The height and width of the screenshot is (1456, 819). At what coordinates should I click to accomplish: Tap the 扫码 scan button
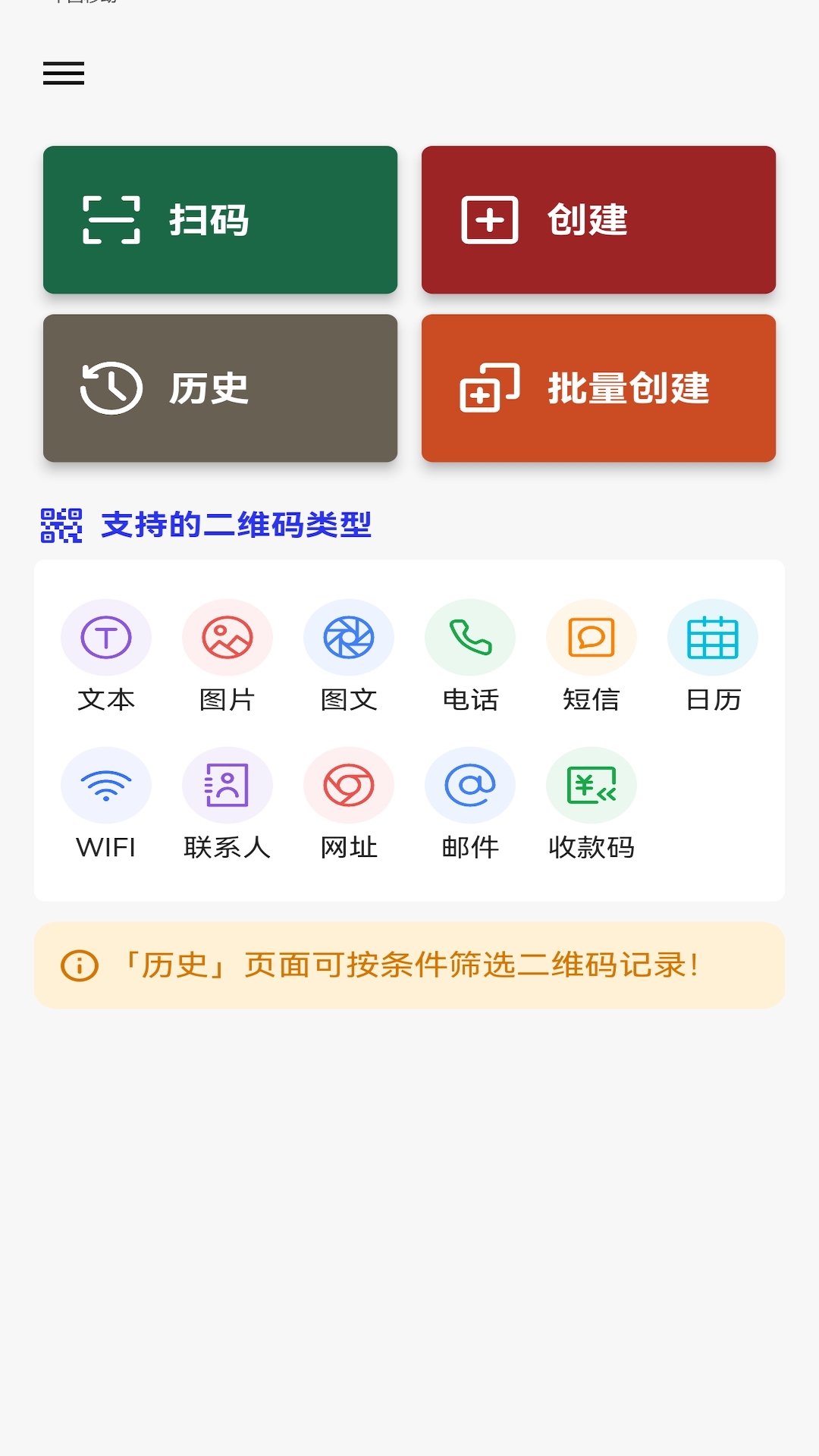pyautogui.click(x=220, y=220)
